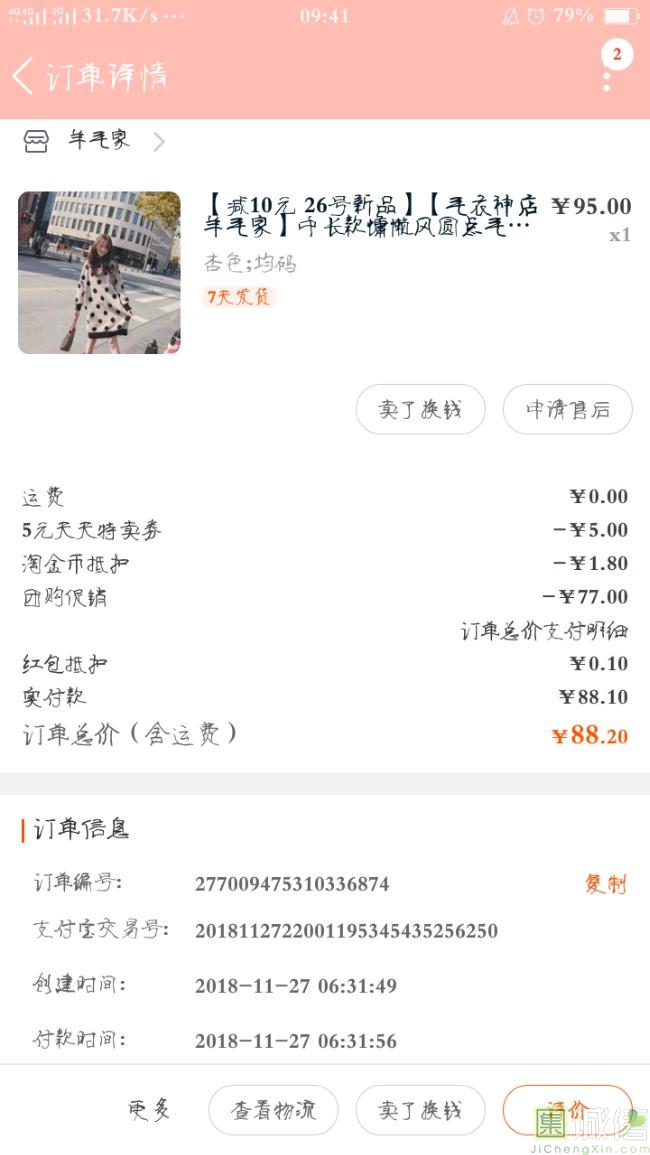Tap 卖了换钱 in the bottom bar
Viewport: 650px width, 1155px height.
click(x=420, y=1110)
